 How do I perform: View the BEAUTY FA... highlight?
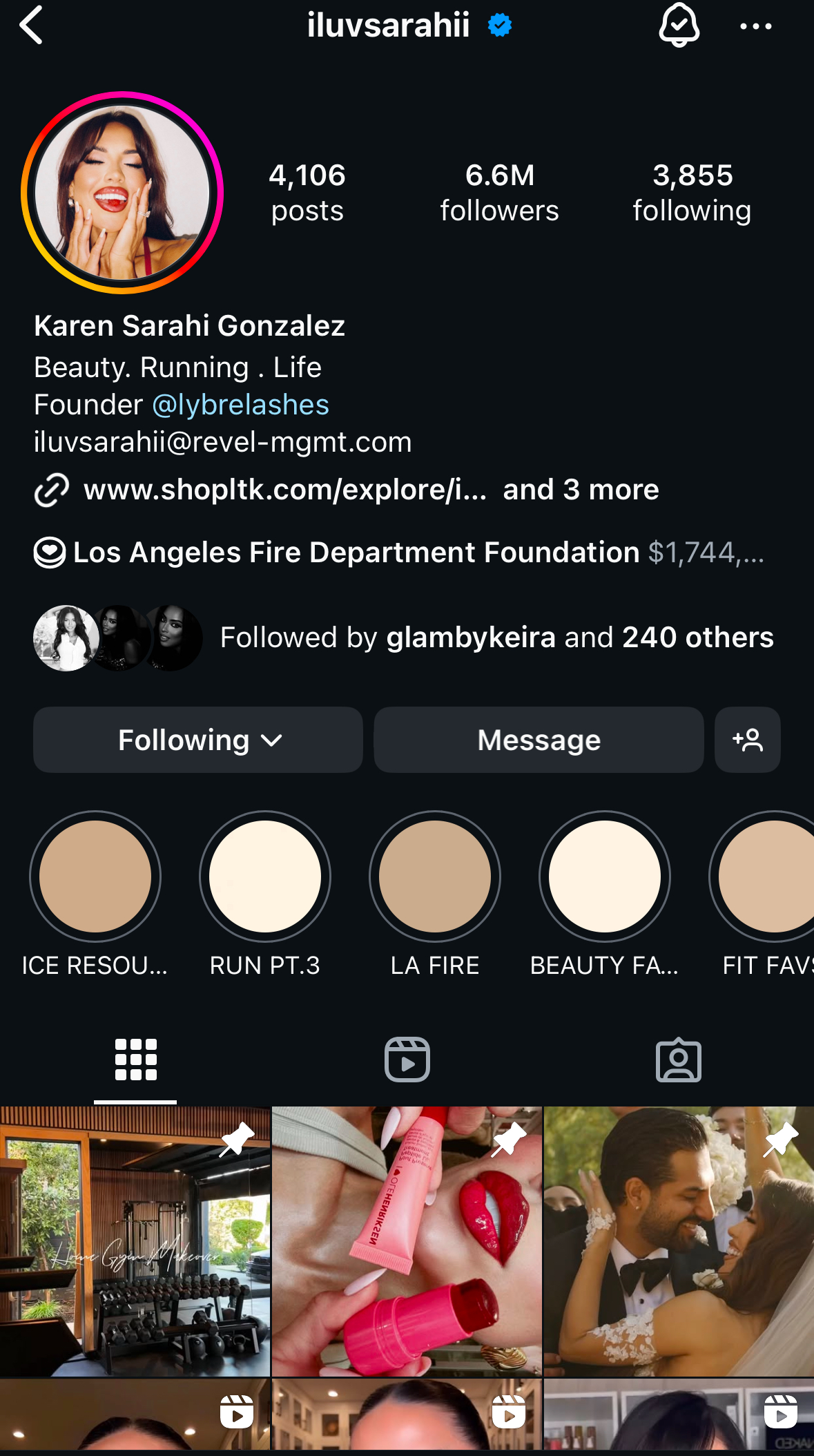[605, 877]
